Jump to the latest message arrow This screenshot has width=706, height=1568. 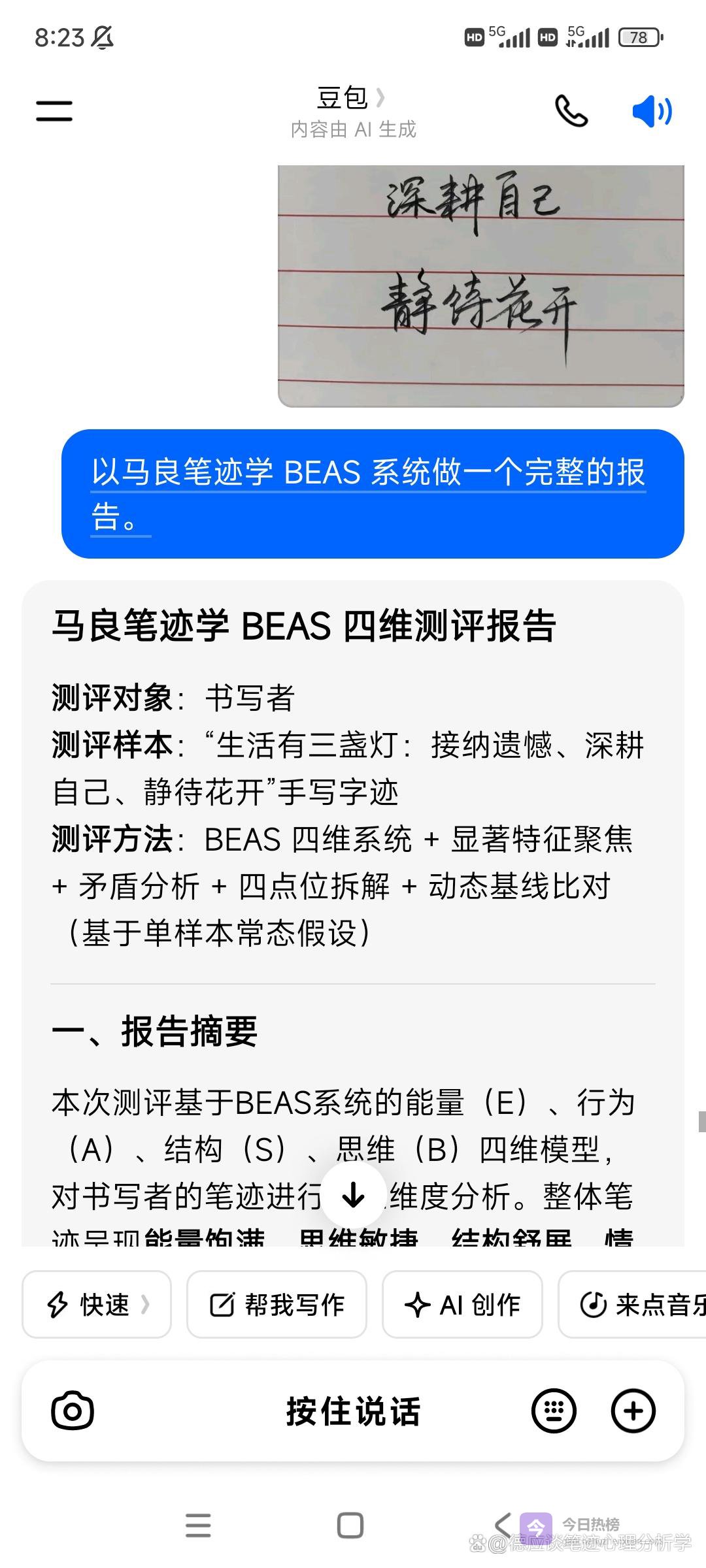(x=354, y=1196)
